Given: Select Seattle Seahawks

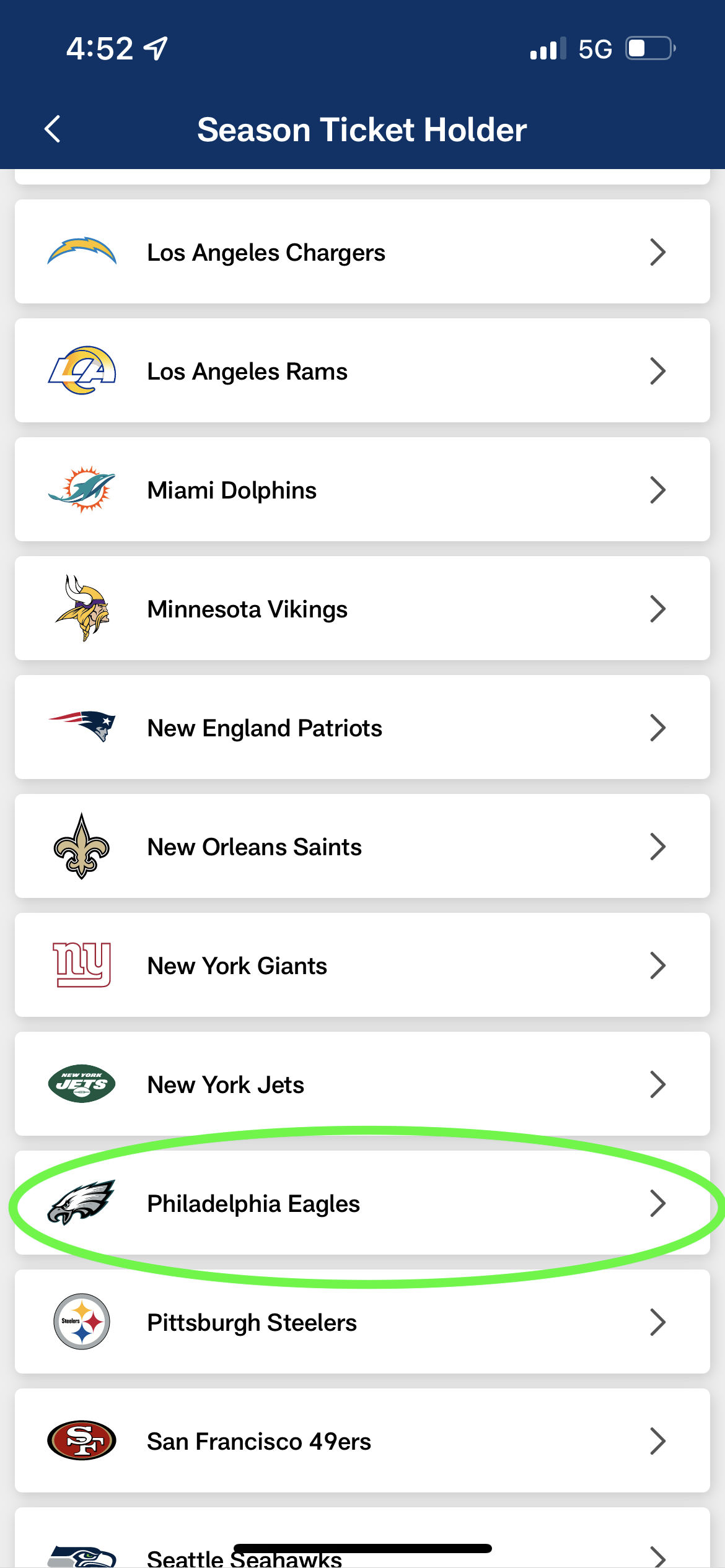Looking at the screenshot, I should click(x=362, y=1538).
